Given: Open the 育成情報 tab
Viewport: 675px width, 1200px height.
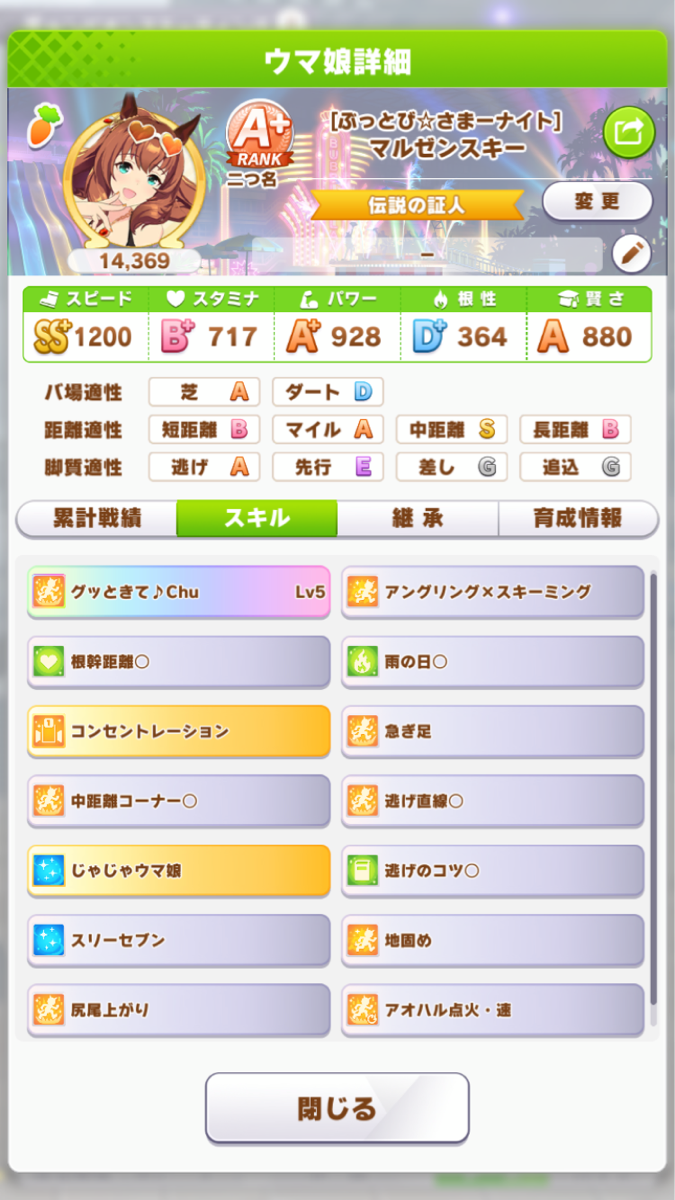Looking at the screenshot, I should (578, 518).
